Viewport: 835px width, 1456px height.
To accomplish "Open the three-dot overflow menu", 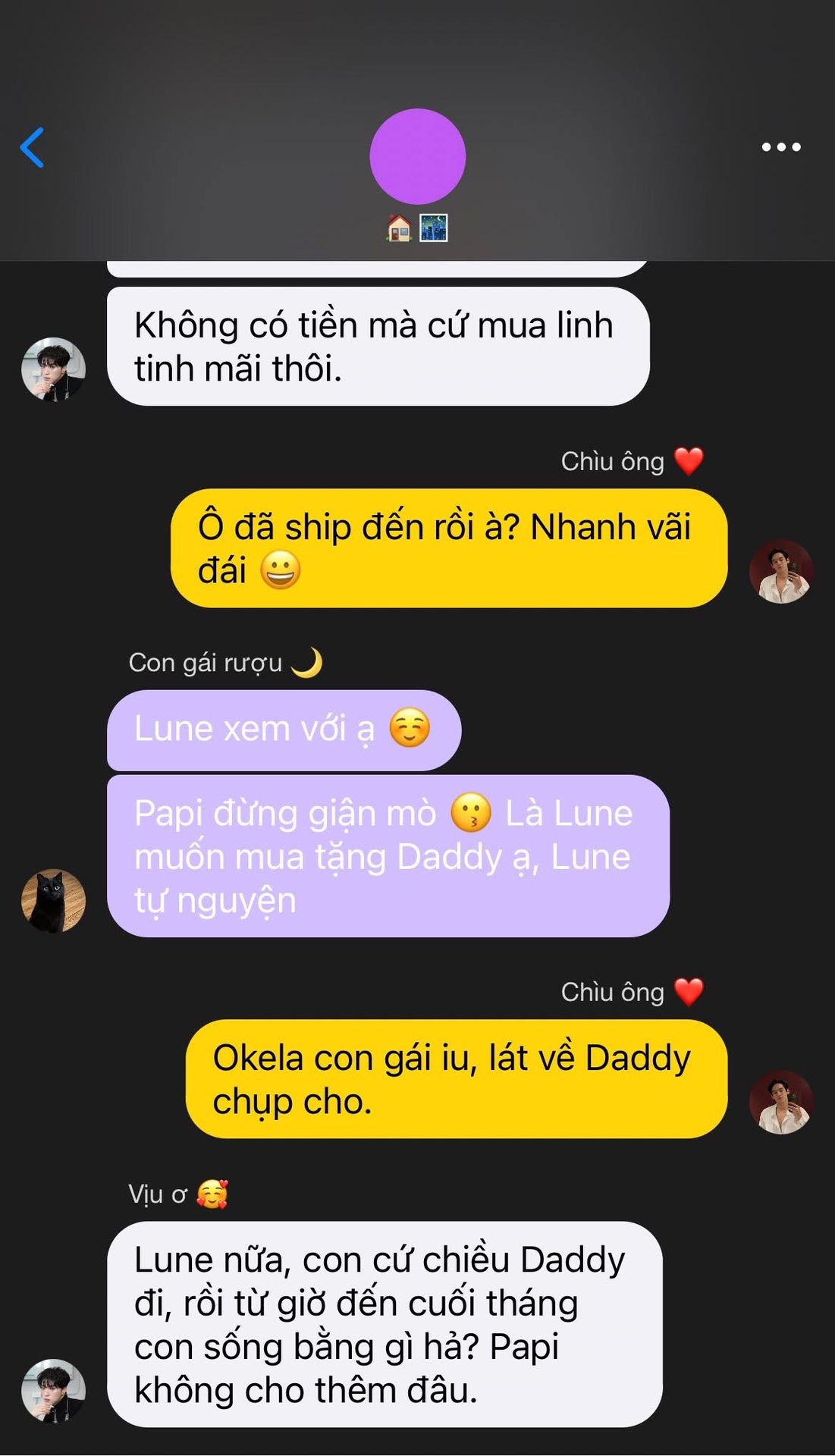I will [x=780, y=147].
